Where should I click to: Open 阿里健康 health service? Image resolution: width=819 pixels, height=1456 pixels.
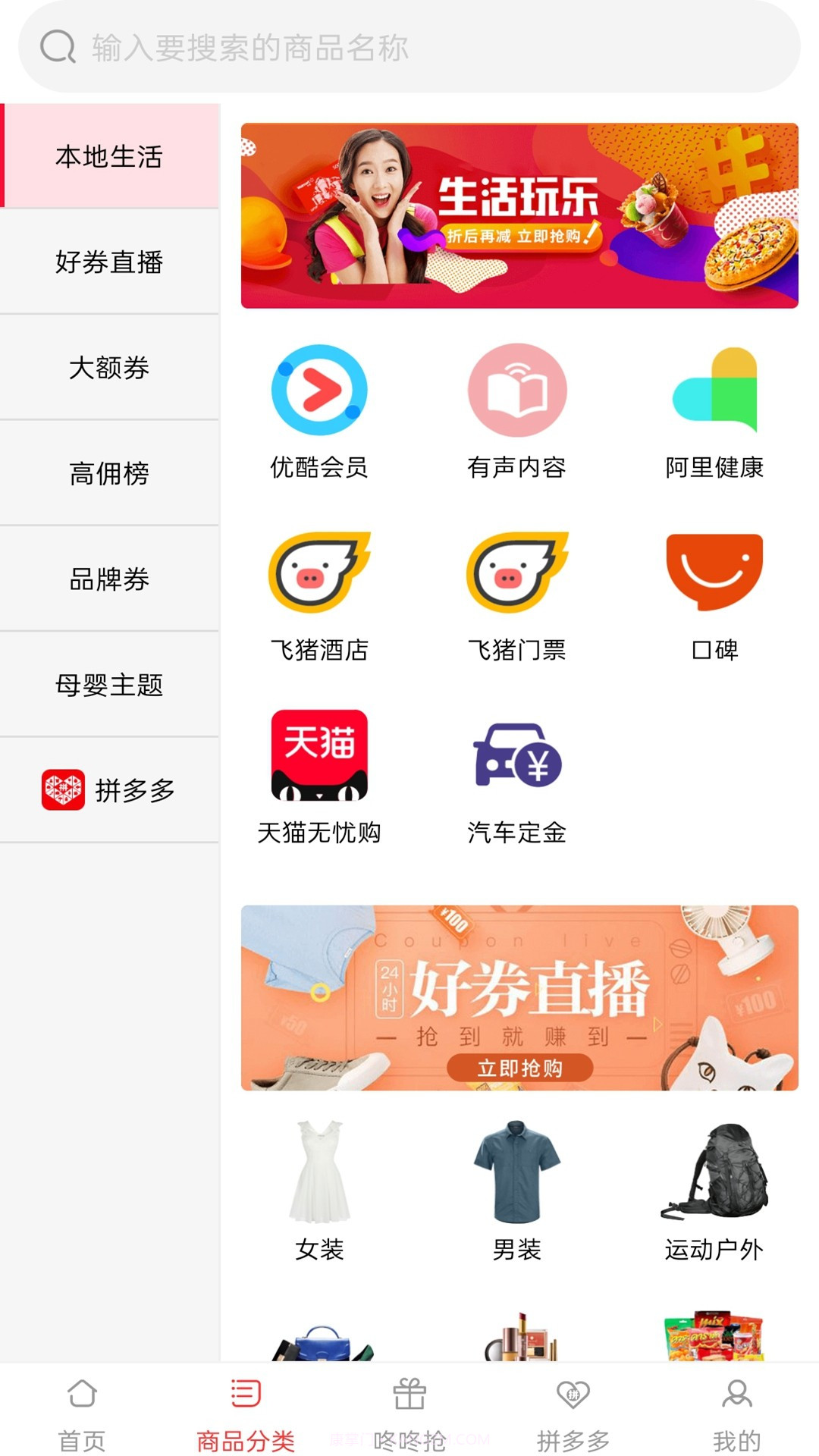click(x=716, y=389)
